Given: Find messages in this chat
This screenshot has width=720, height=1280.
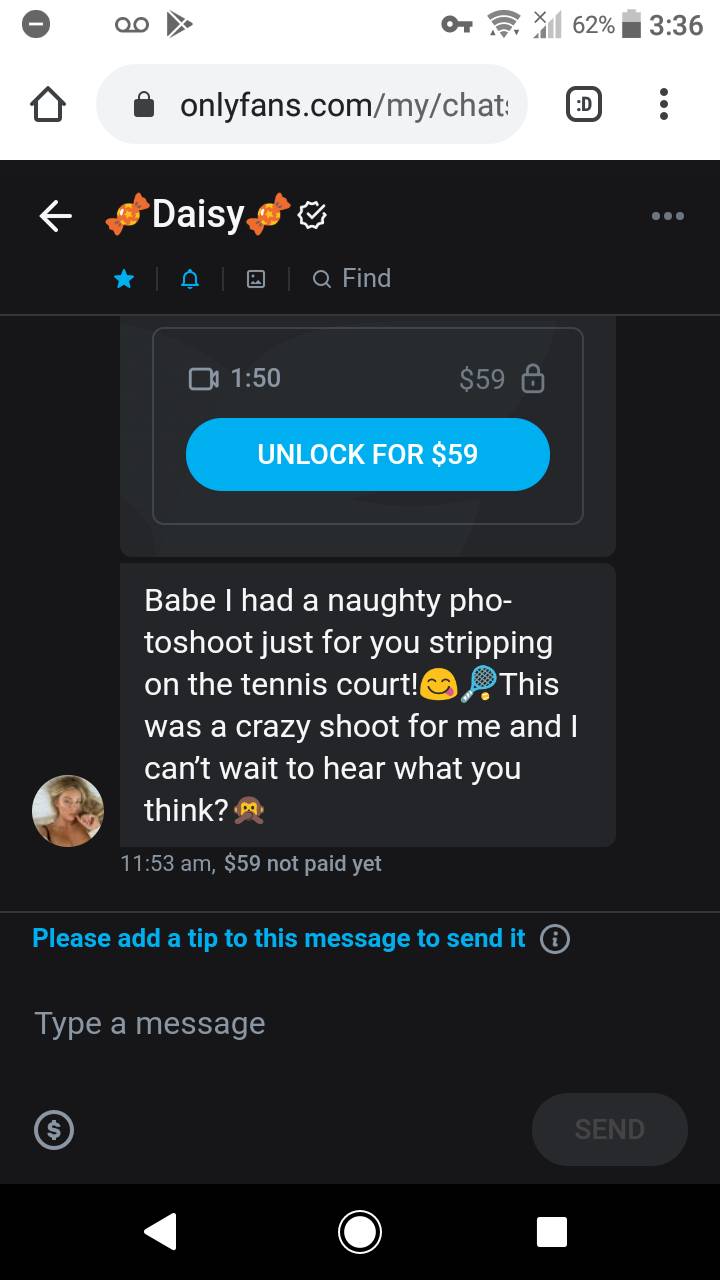Looking at the screenshot, I should 352,279.
